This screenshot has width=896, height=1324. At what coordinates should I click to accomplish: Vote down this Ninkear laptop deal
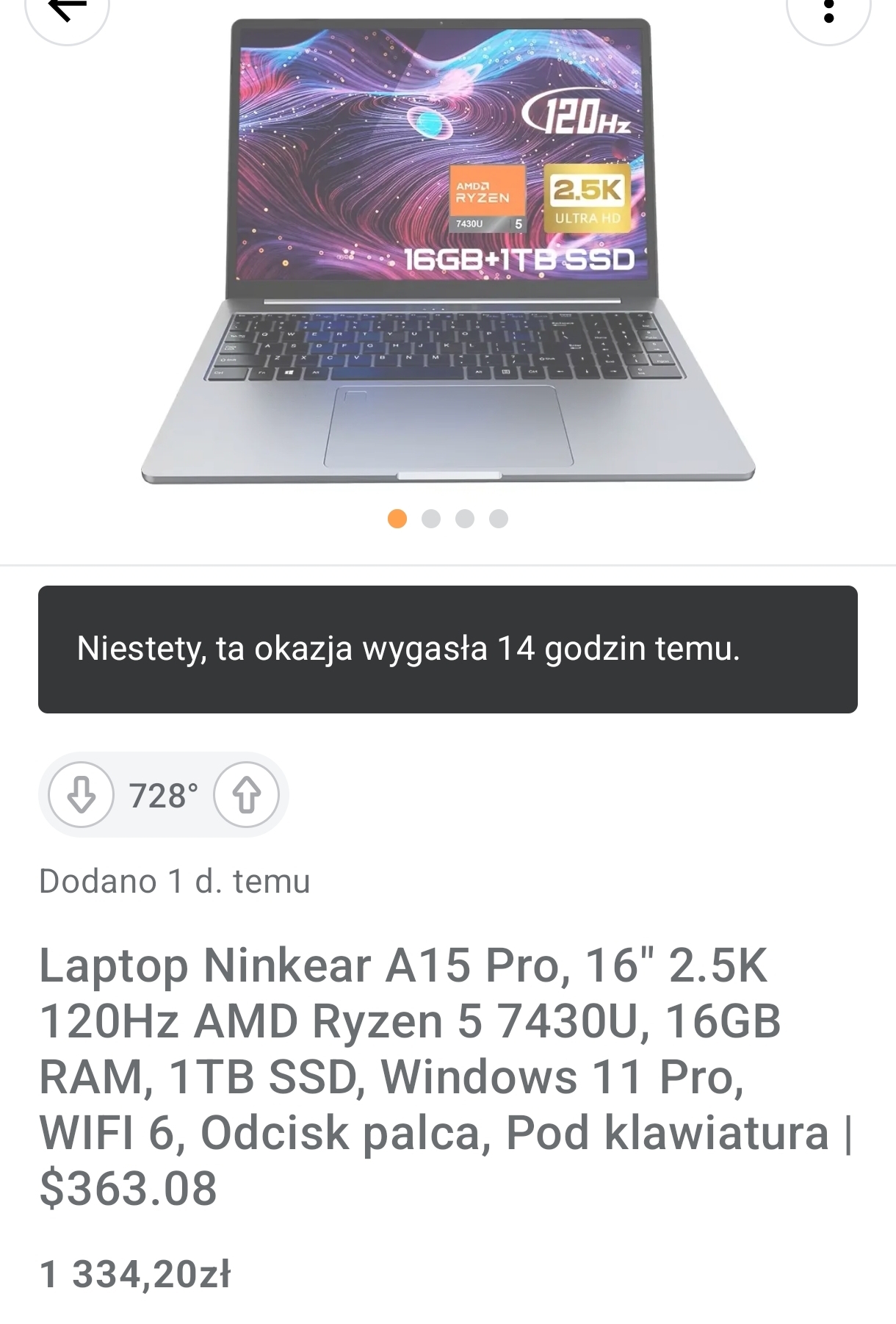coord(81,795)
